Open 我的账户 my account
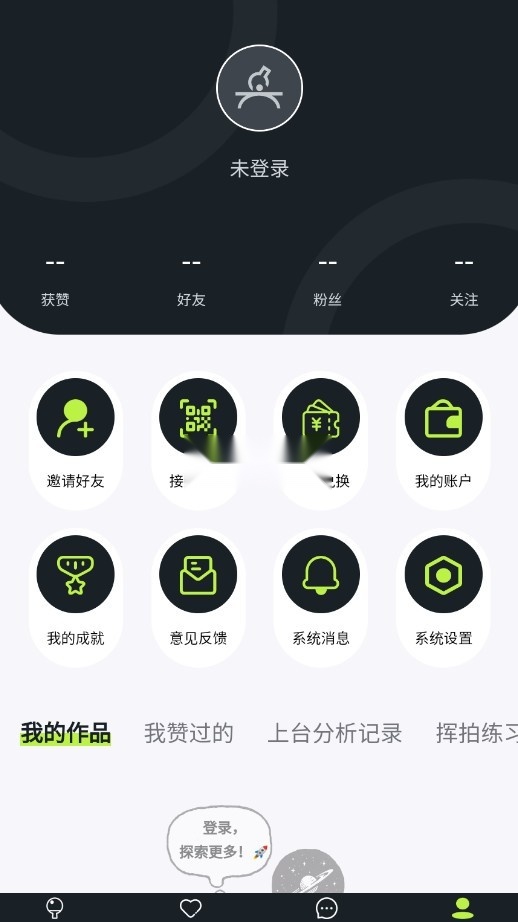 (443, 440)
